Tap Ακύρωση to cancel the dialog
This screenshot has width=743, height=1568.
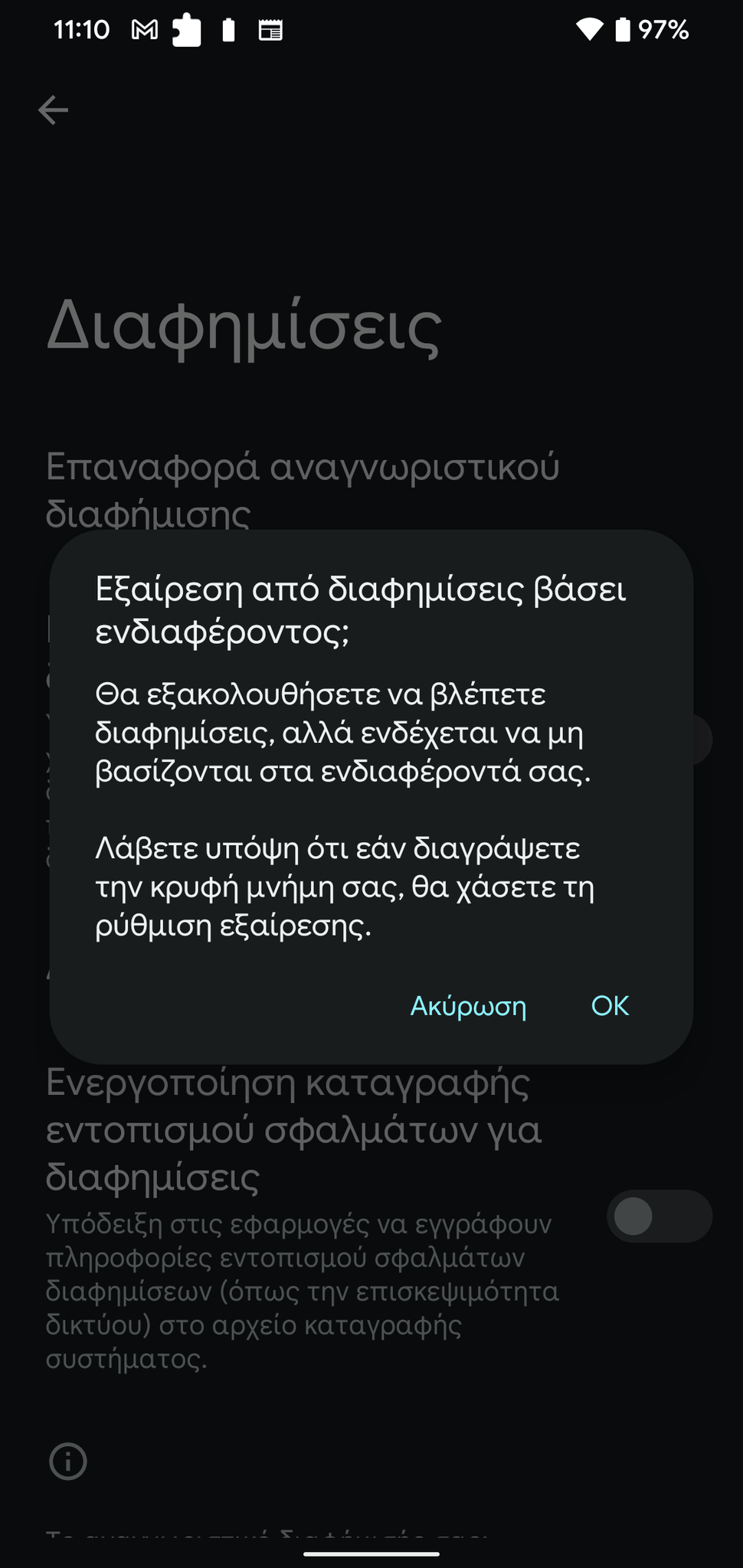(468, 1006)
